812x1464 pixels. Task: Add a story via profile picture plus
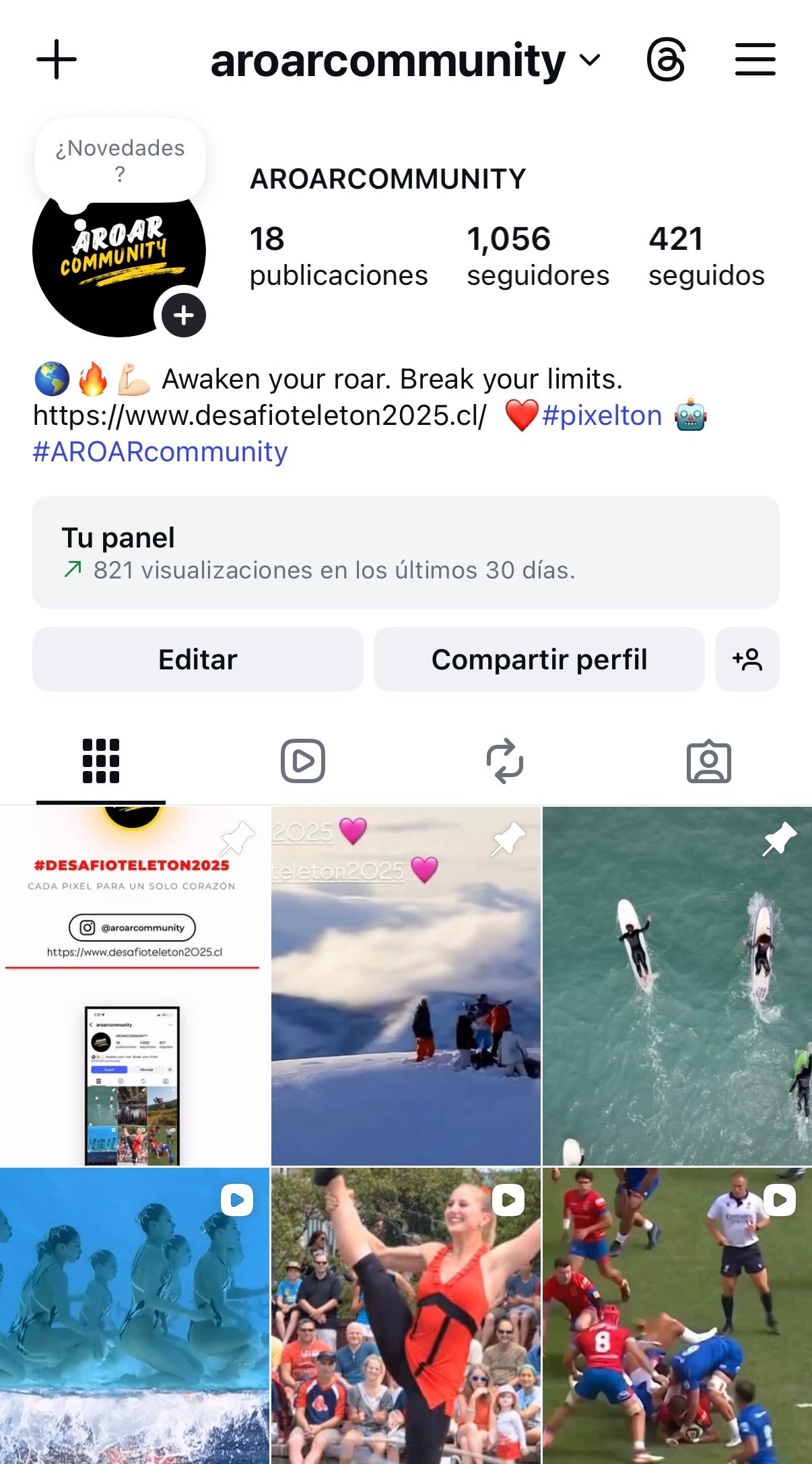183,315
